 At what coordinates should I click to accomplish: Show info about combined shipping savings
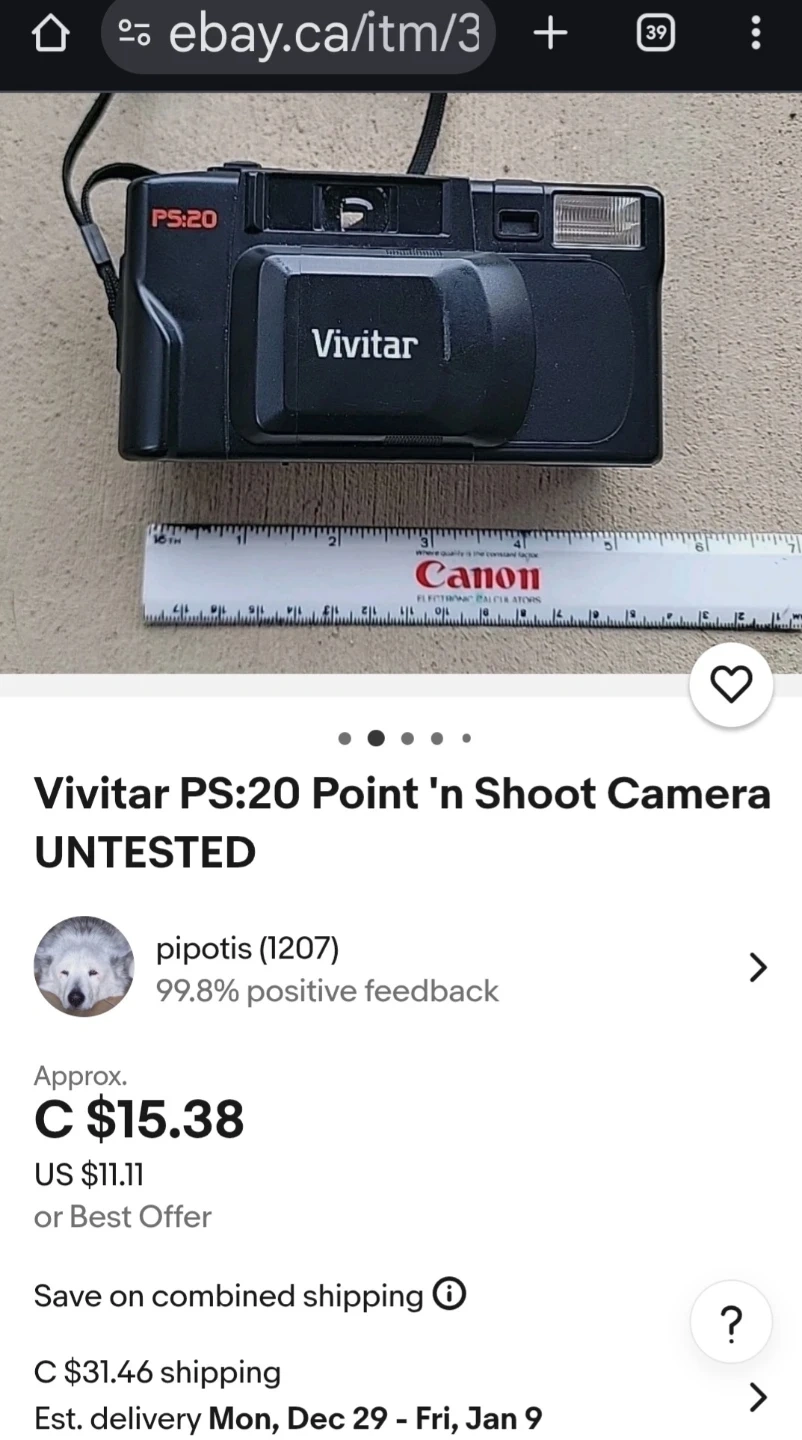click(449, 1295)
